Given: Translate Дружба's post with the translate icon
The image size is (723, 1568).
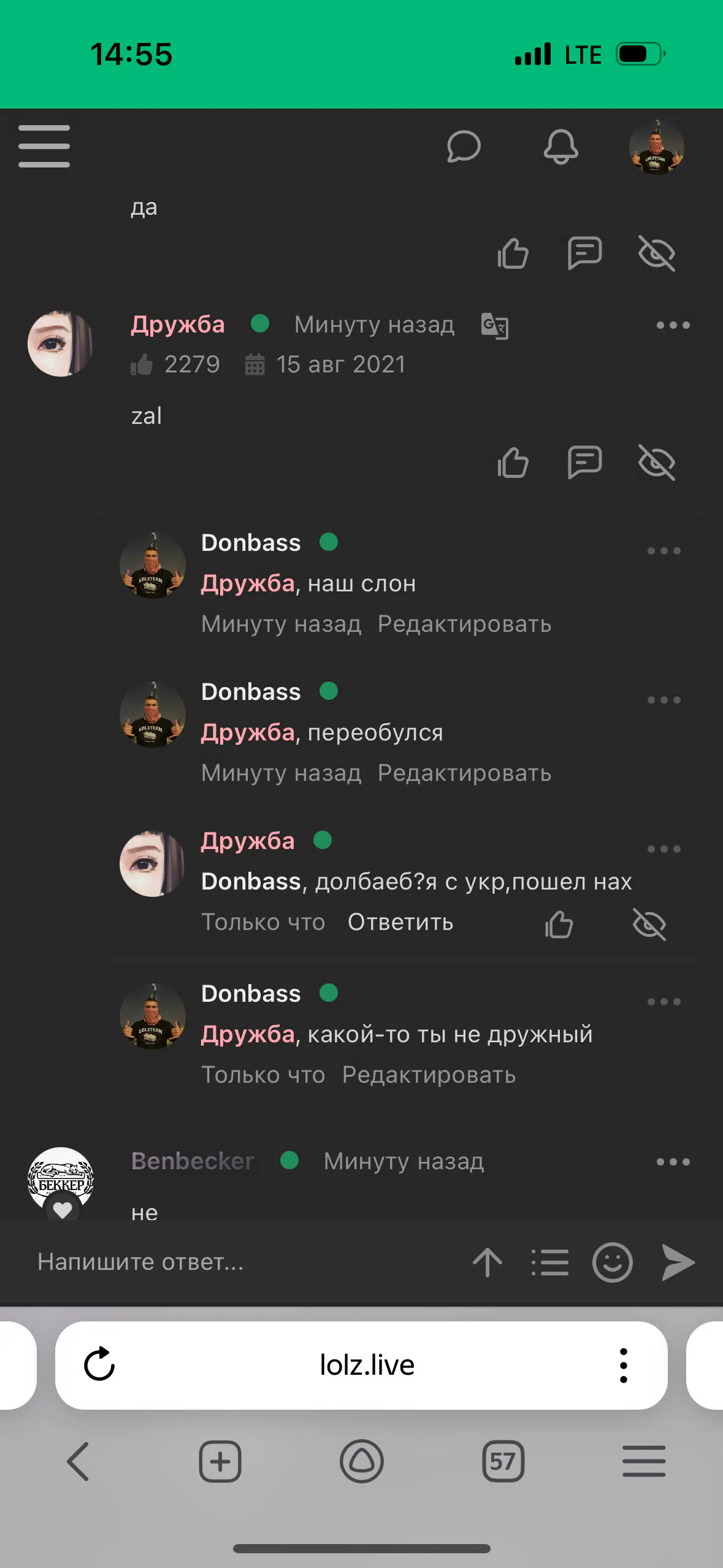Looking at the screenshot, I should 495,326.
